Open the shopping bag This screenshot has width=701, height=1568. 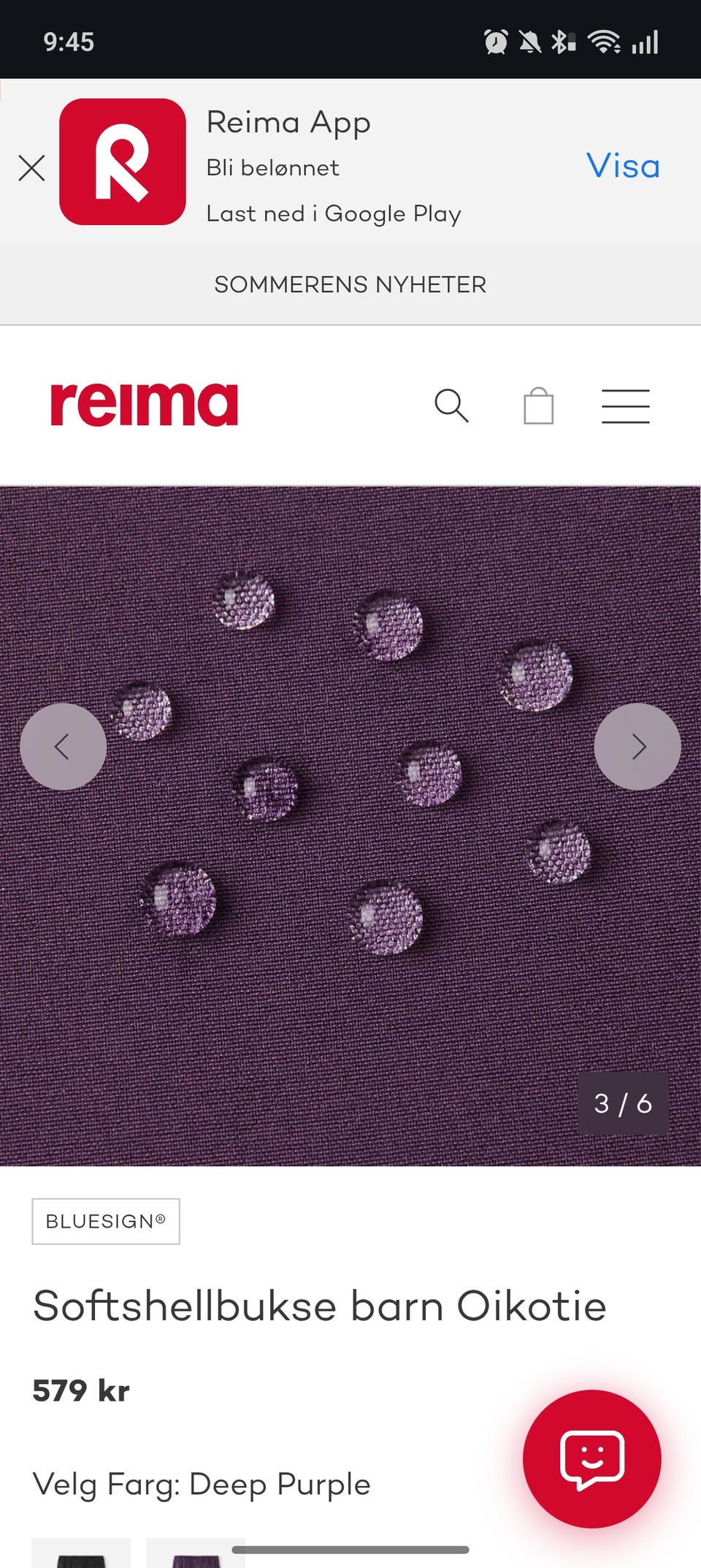click(539, 406)
